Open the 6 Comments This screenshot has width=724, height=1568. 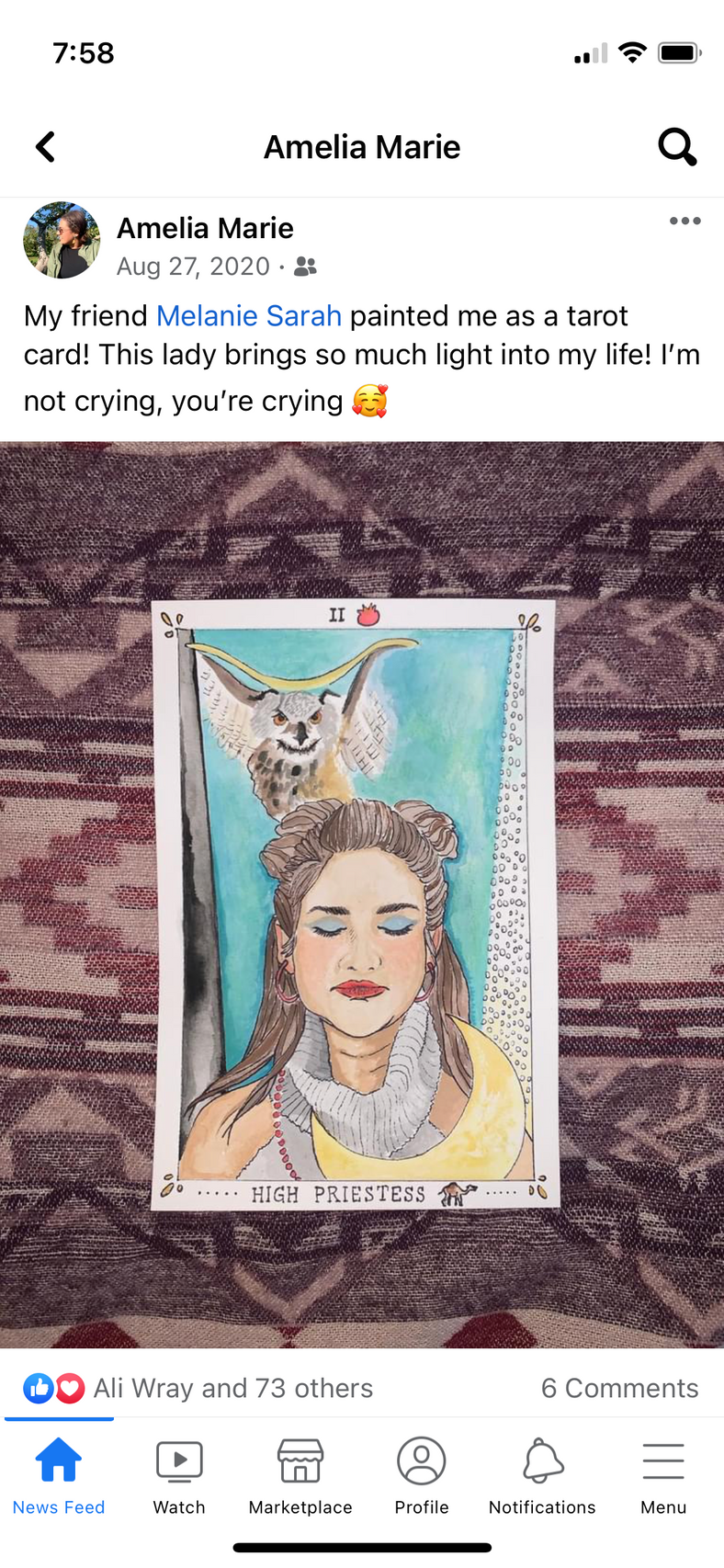coord(619,1388)
